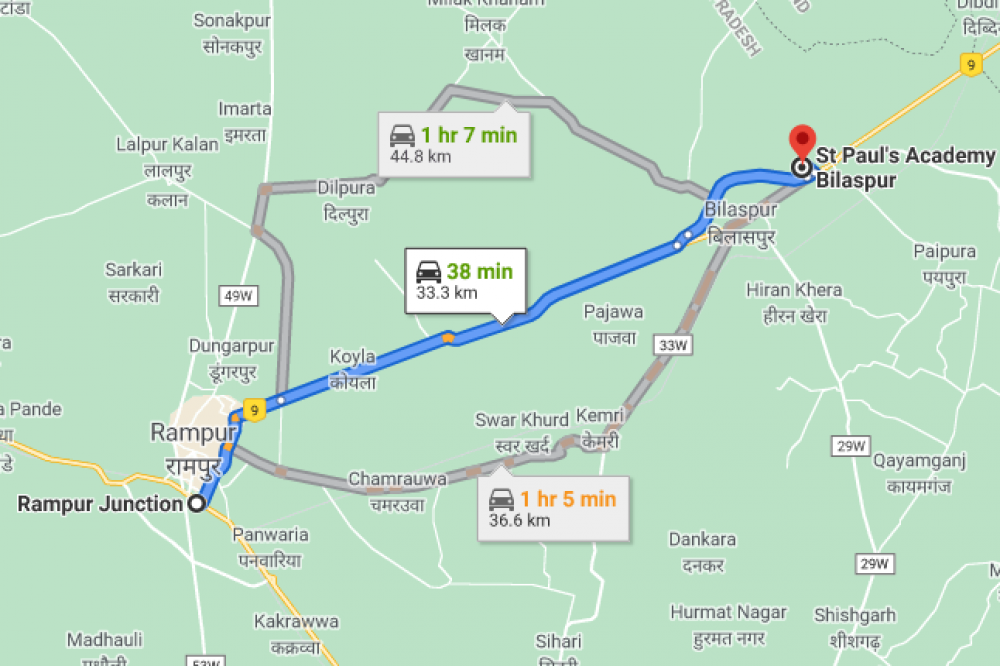The image size is (1000, 666).
Task: Tap the St Paul's Academy destination pin
Action: (x=801, y=146)
